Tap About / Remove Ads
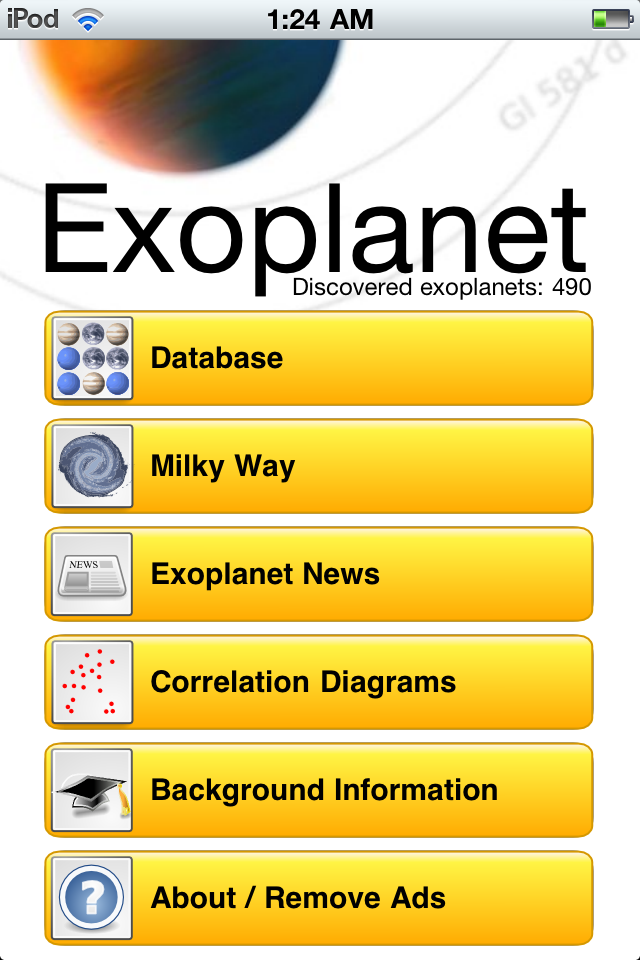This screenshot has height=960, width=640. coord(318,898)
